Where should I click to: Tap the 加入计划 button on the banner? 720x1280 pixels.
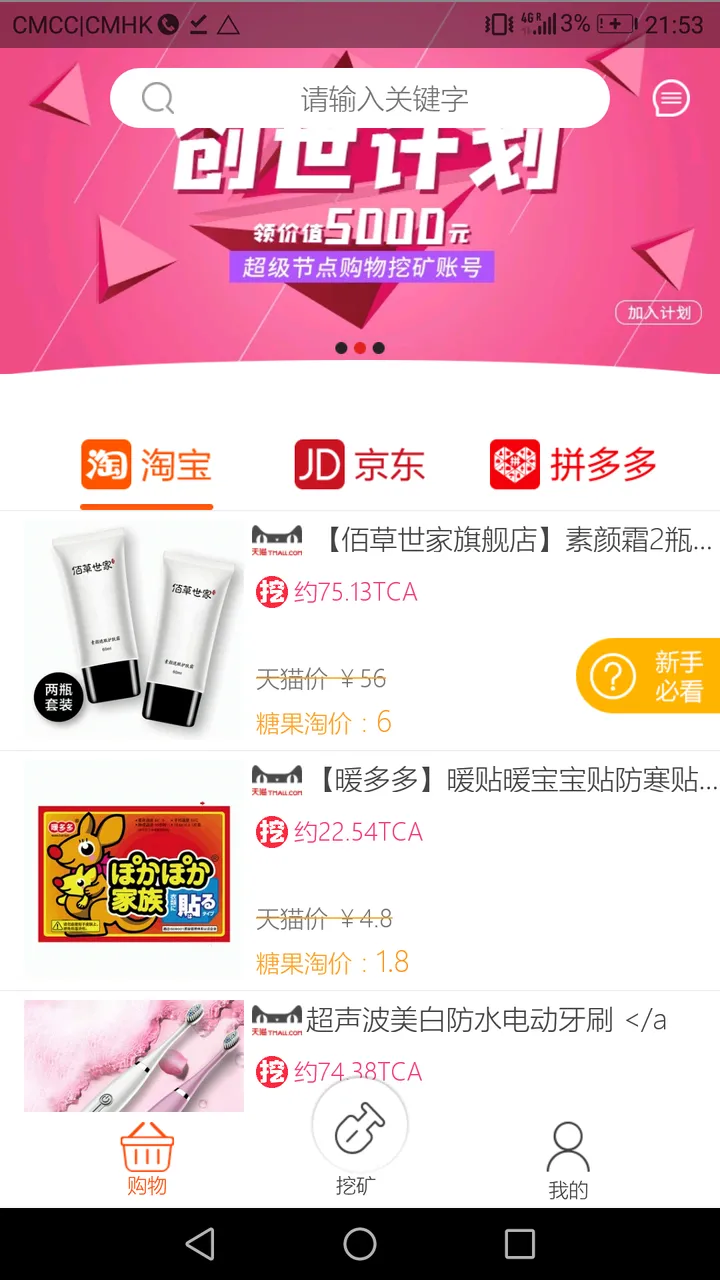click(x=658, y=313)
